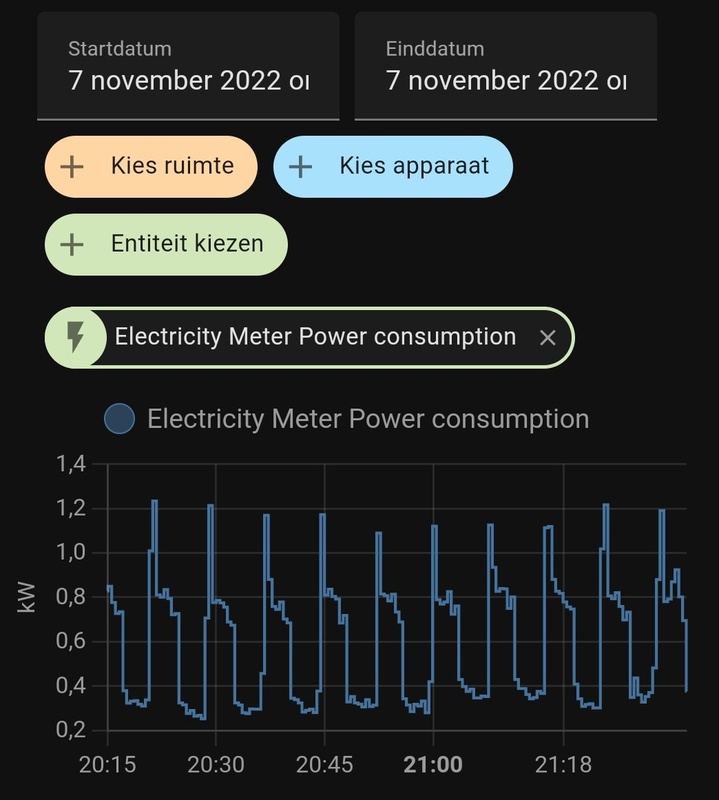719x800 pixels.
Task: Remove the Electricity Meter Power consumption chip
Action: [547, 338]
